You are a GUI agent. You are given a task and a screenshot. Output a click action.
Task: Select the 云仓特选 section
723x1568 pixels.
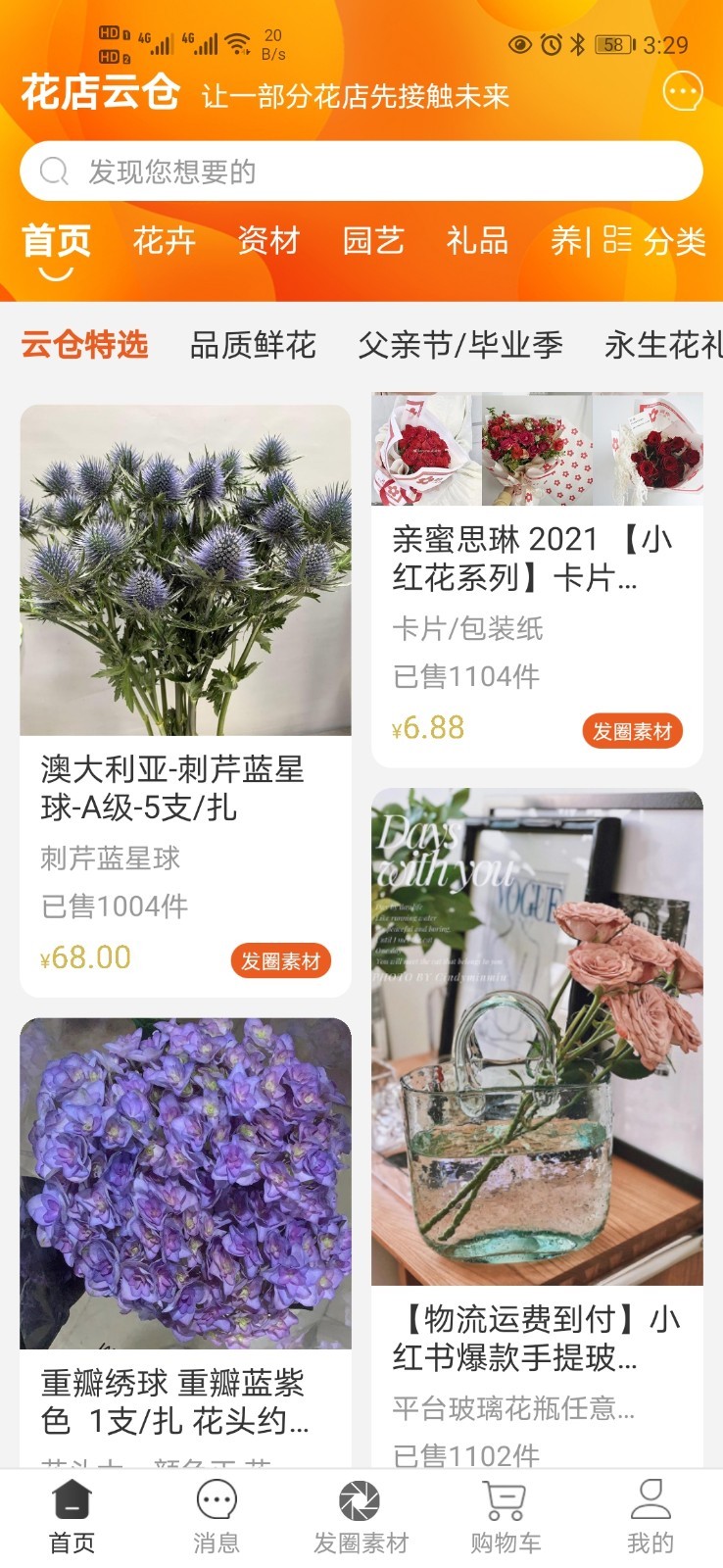pyautogui.click(x=84, y=345)
